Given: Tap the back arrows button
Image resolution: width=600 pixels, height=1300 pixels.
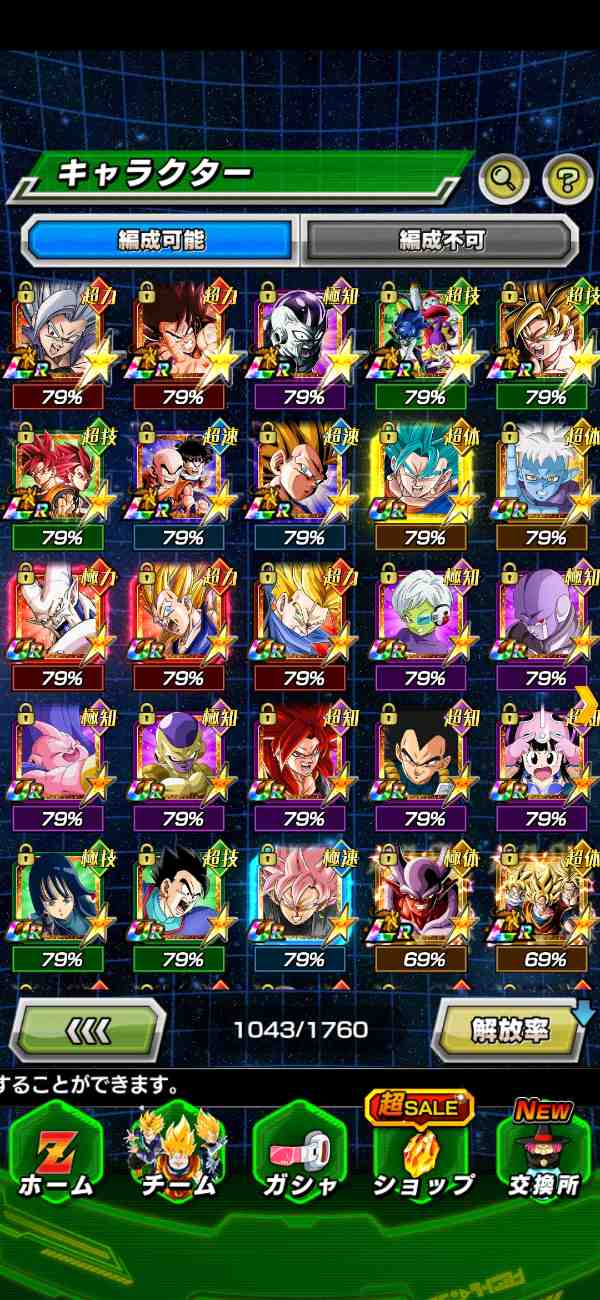Looking at the screenshot, I should (x=88, y=1029).
